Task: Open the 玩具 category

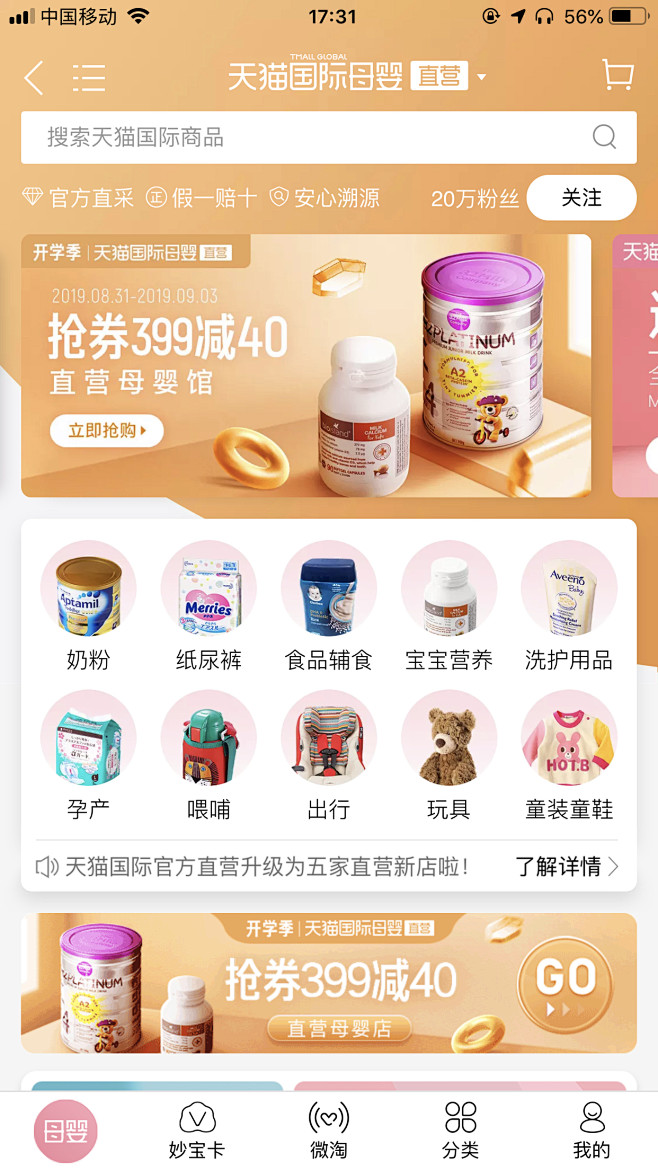Action: point(448,757)
